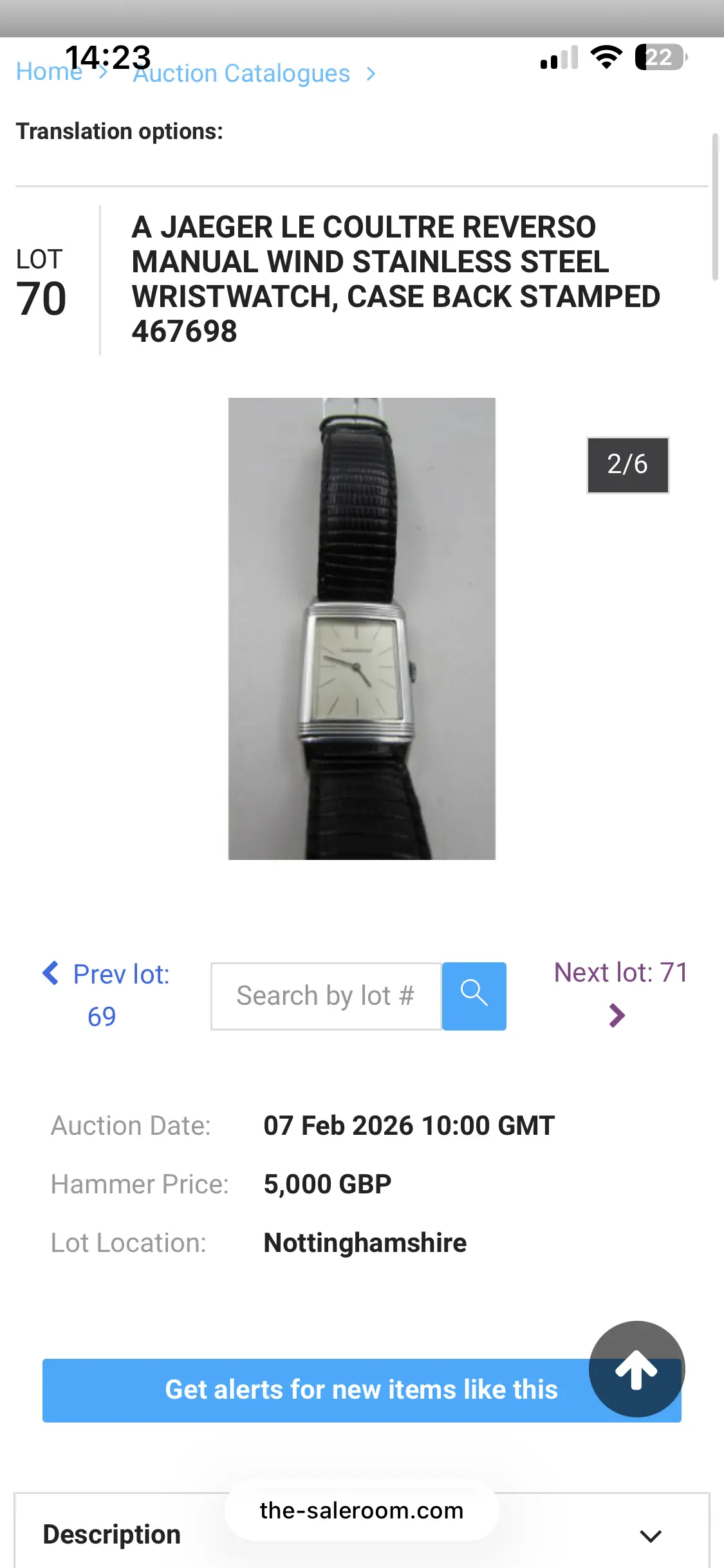Open the Auction Catalogues breadcrumb
The height and width of the screenshot is (1568, 724).
coord(242,74)
